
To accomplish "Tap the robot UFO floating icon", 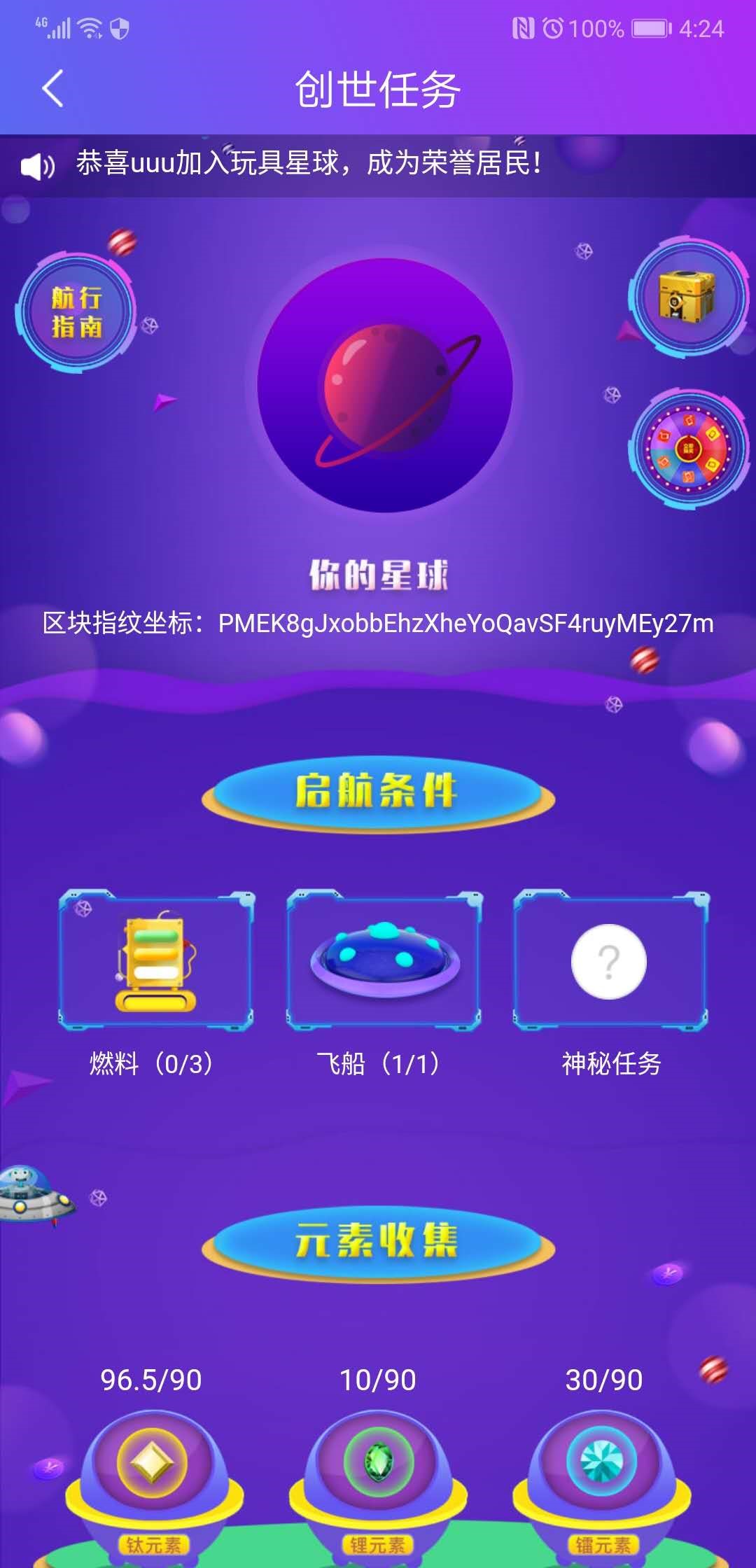I will click(34, 1196).
